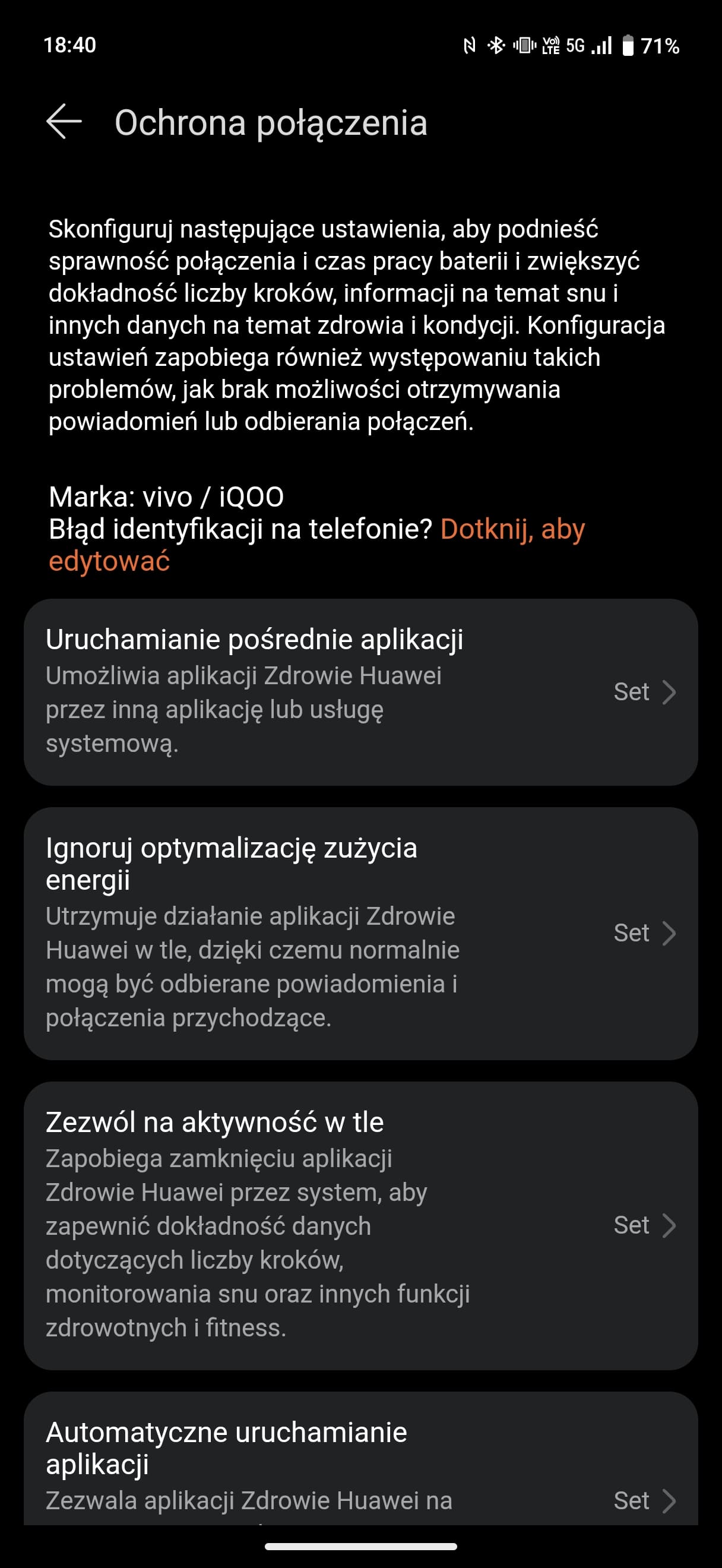Image resolution: width=722 pixels, height=1568 pixels.
Task: Open Ignoruj optymalizację zużycia energii setting
Action: (360, 933)
